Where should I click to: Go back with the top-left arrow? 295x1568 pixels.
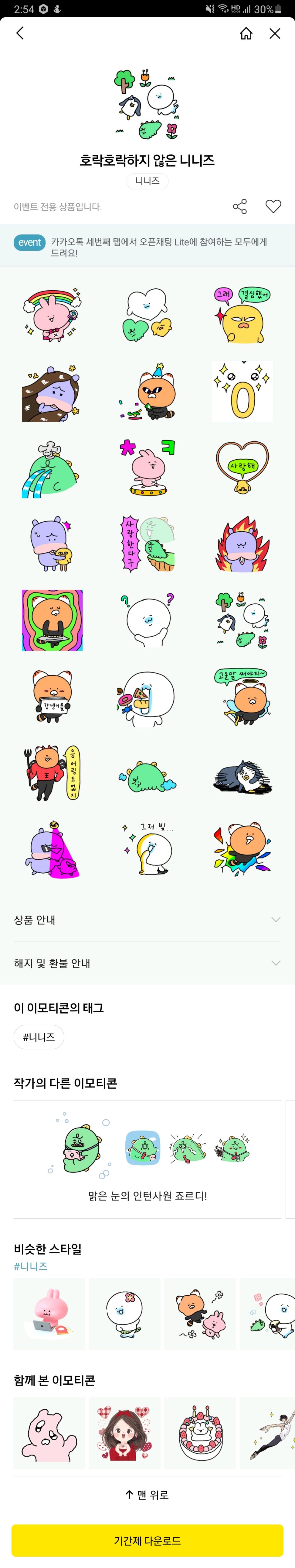[20, 33]
